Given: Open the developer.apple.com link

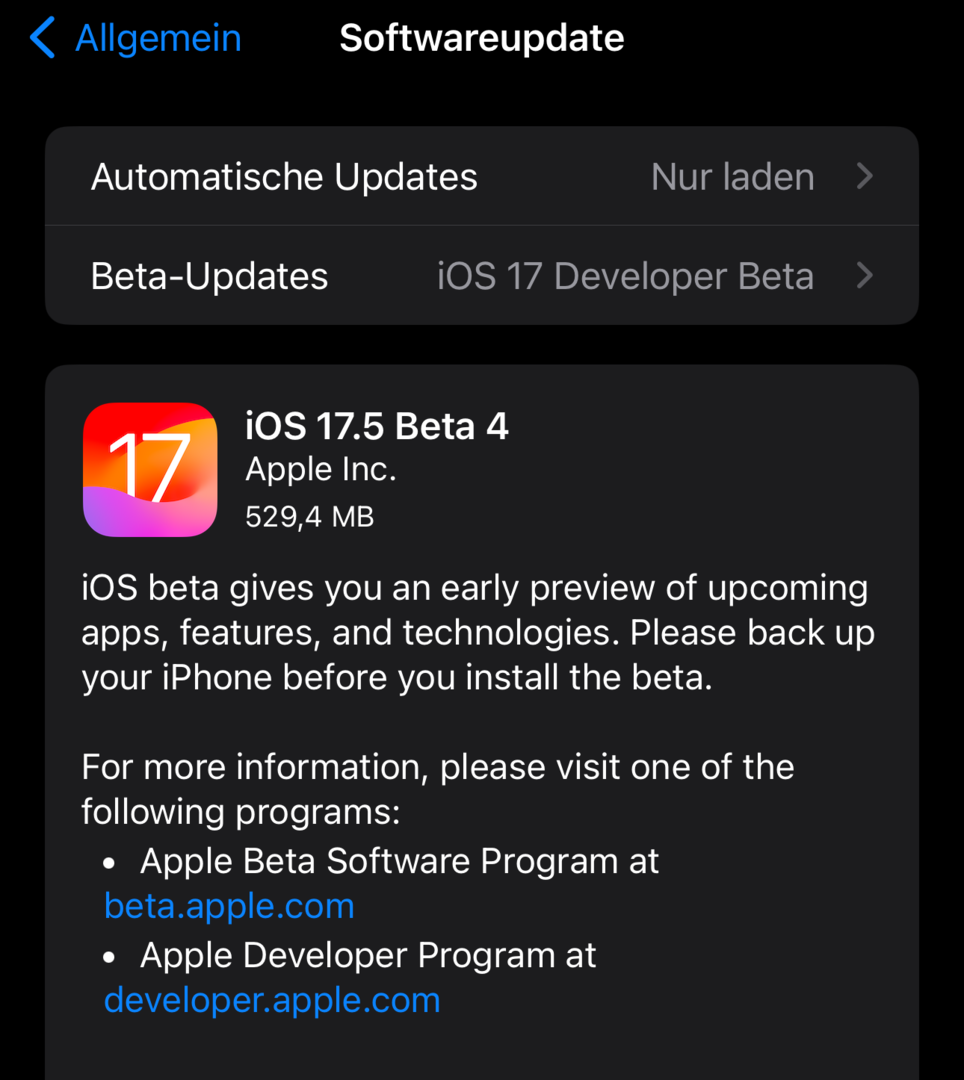Looking at the screenshot, I should (272, 1000).
